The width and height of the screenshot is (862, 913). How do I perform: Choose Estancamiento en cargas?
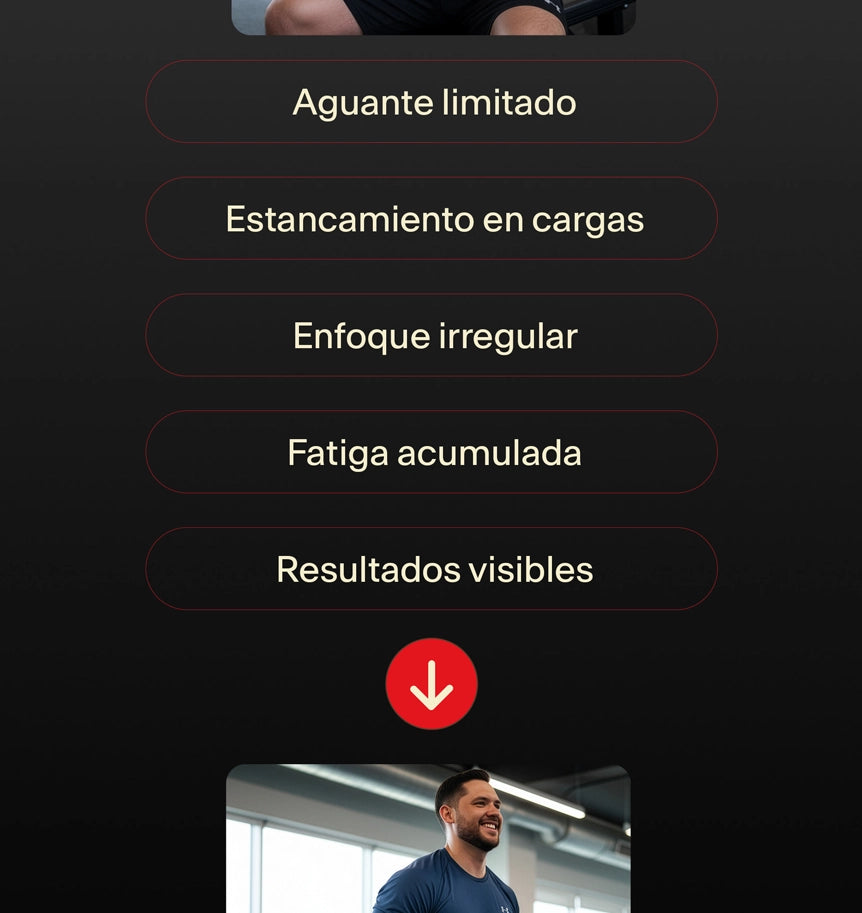(x=431, y=219)
